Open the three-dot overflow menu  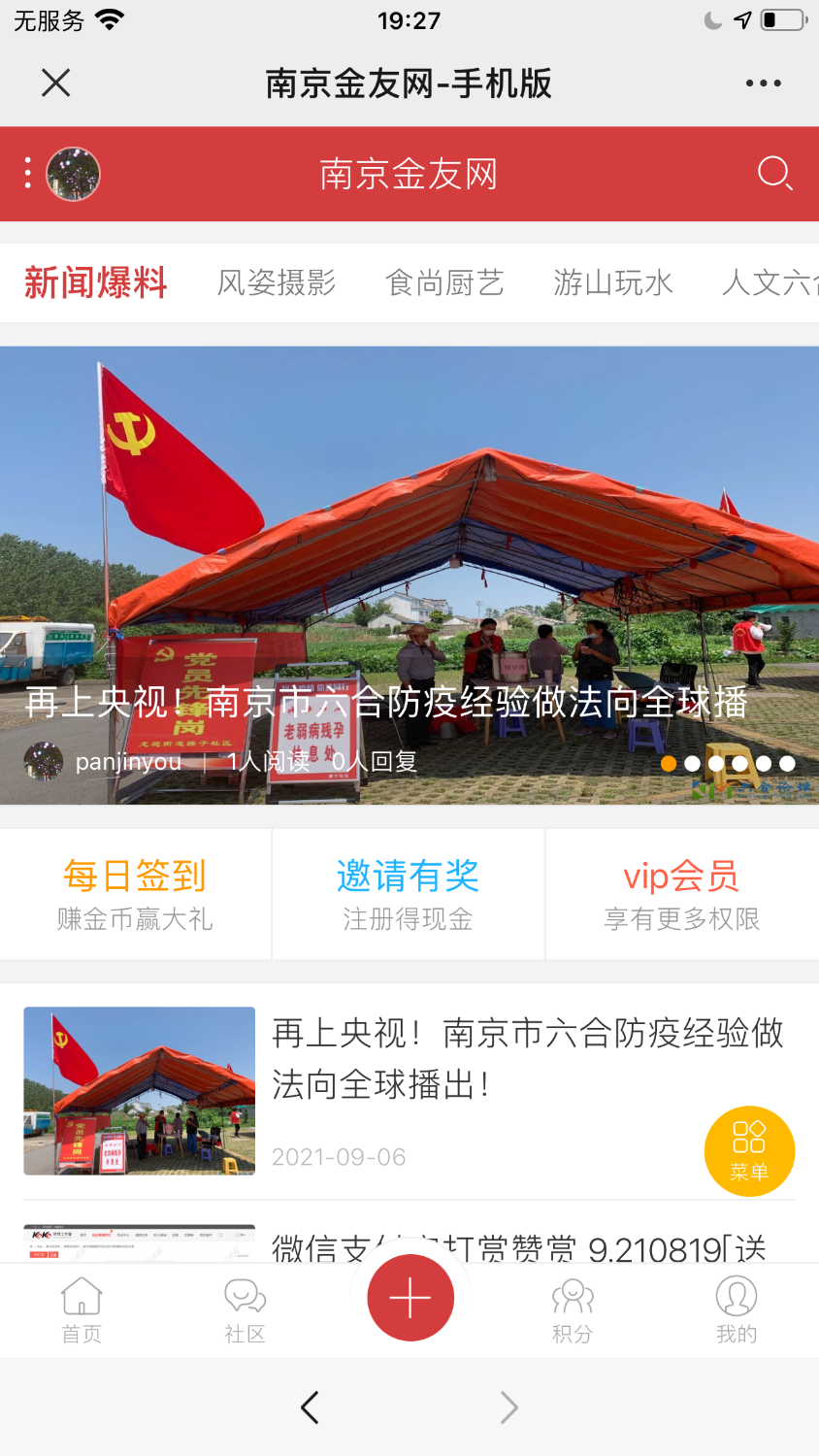[x=763, y=83]
